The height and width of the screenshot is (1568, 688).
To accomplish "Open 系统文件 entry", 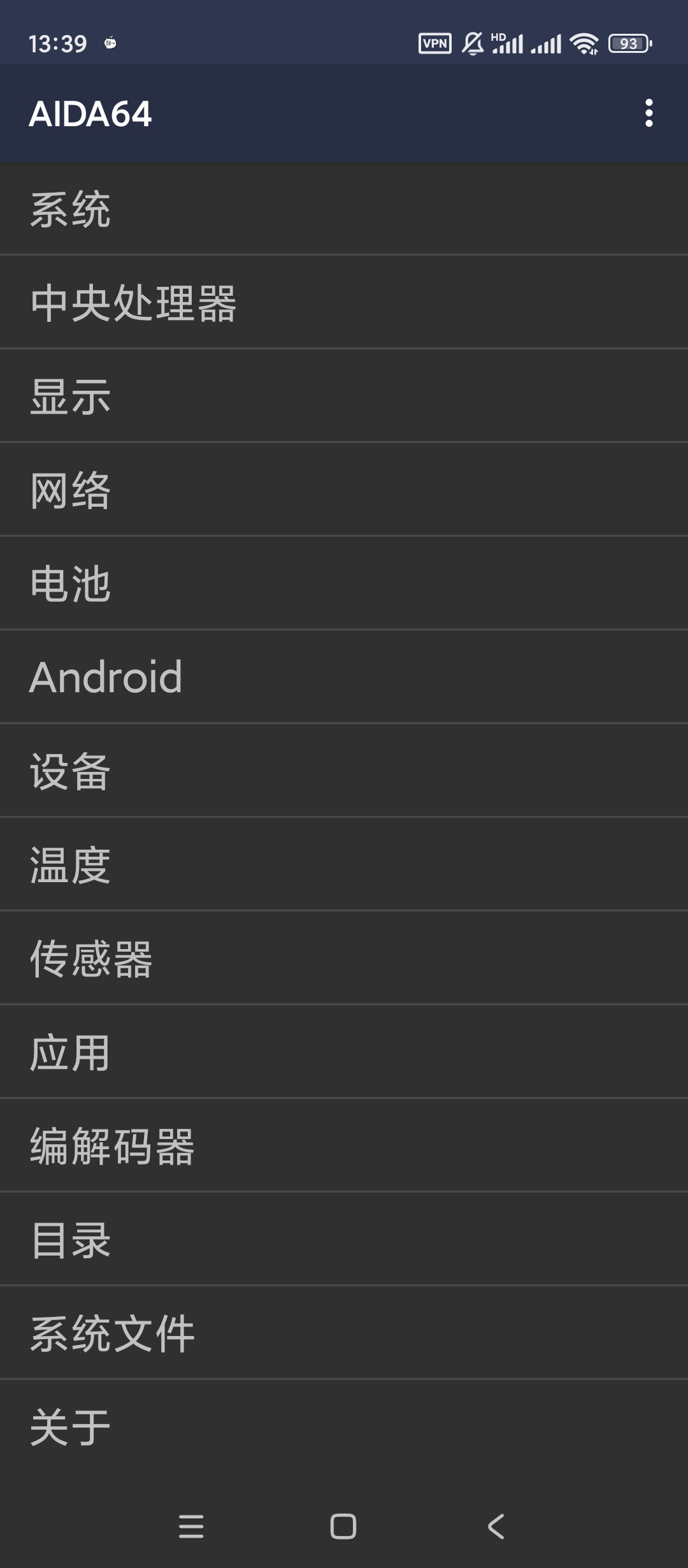I will pos(344,1333).
